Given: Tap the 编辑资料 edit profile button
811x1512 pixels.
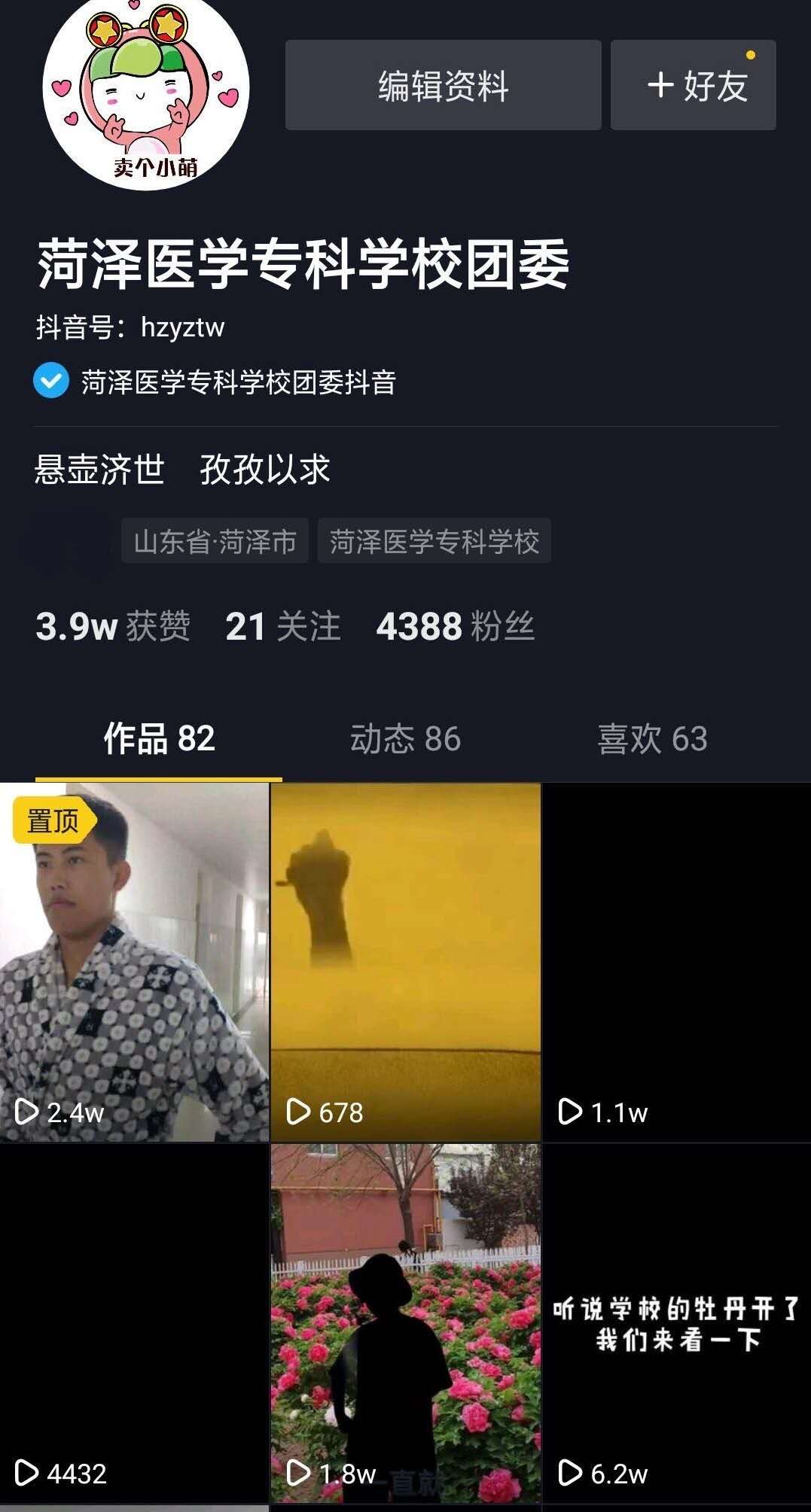Looking at the screenshot, I should [443, 85].
